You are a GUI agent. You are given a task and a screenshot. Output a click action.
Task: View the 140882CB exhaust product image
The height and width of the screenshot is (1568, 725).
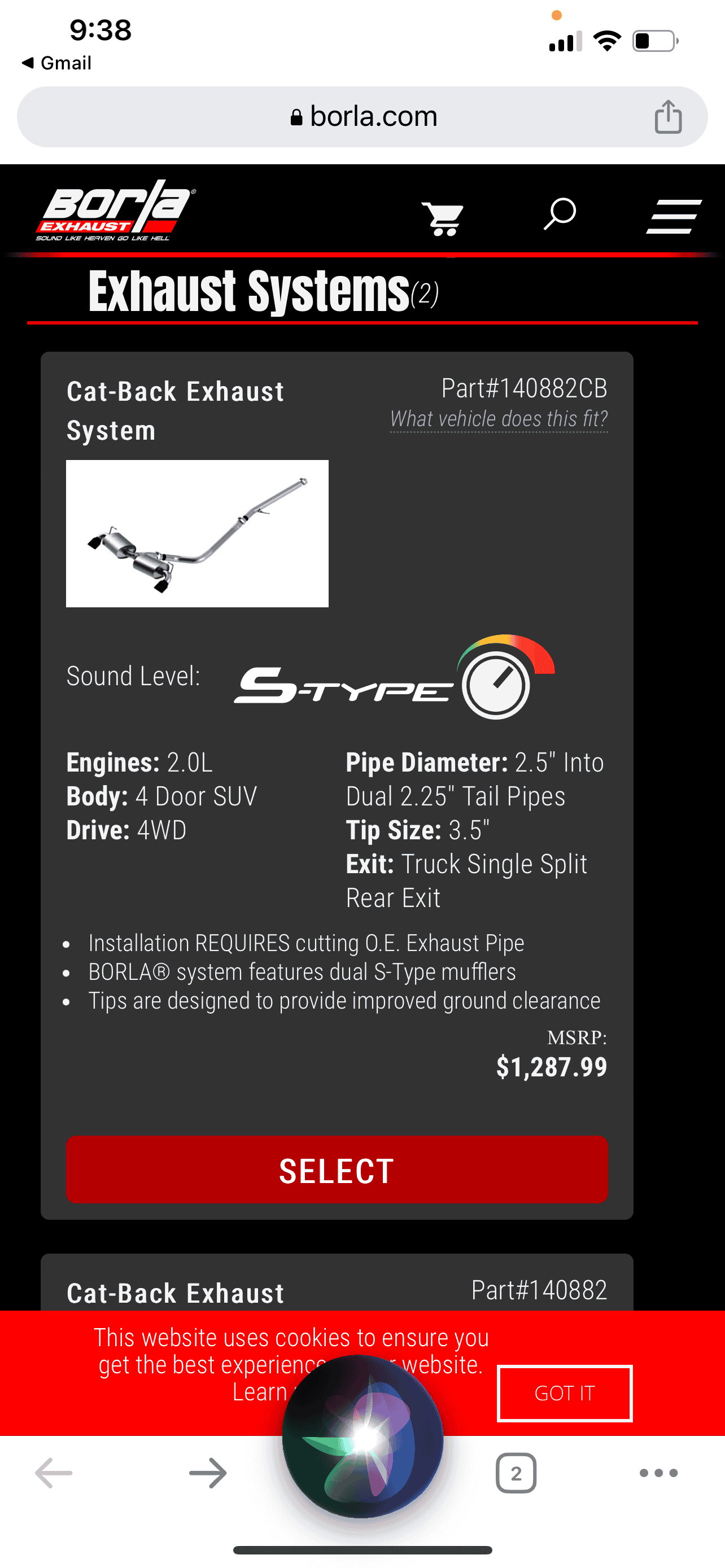click(197, 533)
